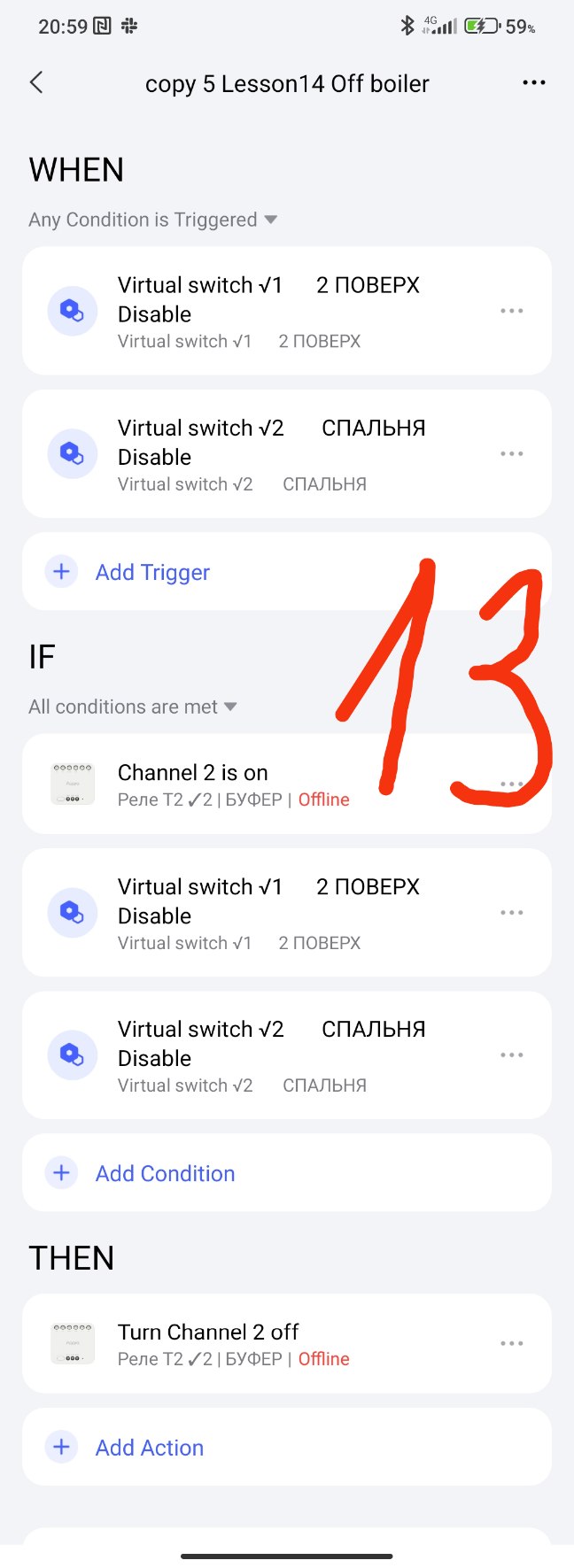Add a new trigger
The image size is (574, 1568).
pyautogui.click(x=152, y=572)
